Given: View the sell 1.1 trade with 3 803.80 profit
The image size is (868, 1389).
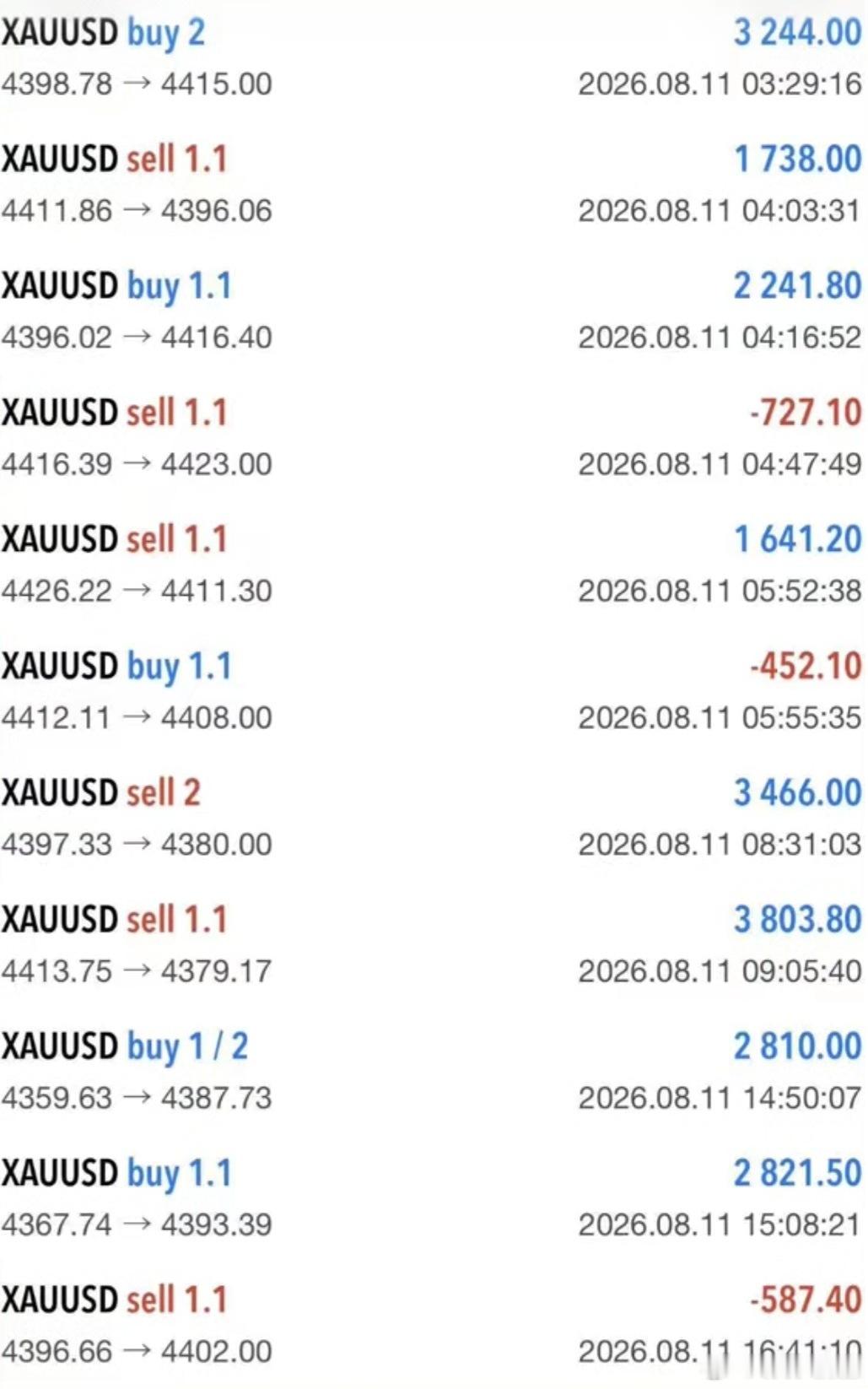Looking at the screenshot, I should coord(434,943).
